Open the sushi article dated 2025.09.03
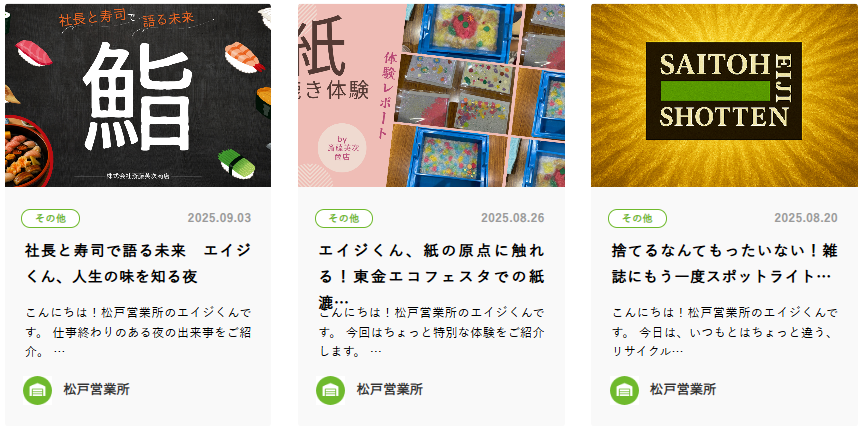Screen dimensions: 861x427 click(x=138, y=262)
